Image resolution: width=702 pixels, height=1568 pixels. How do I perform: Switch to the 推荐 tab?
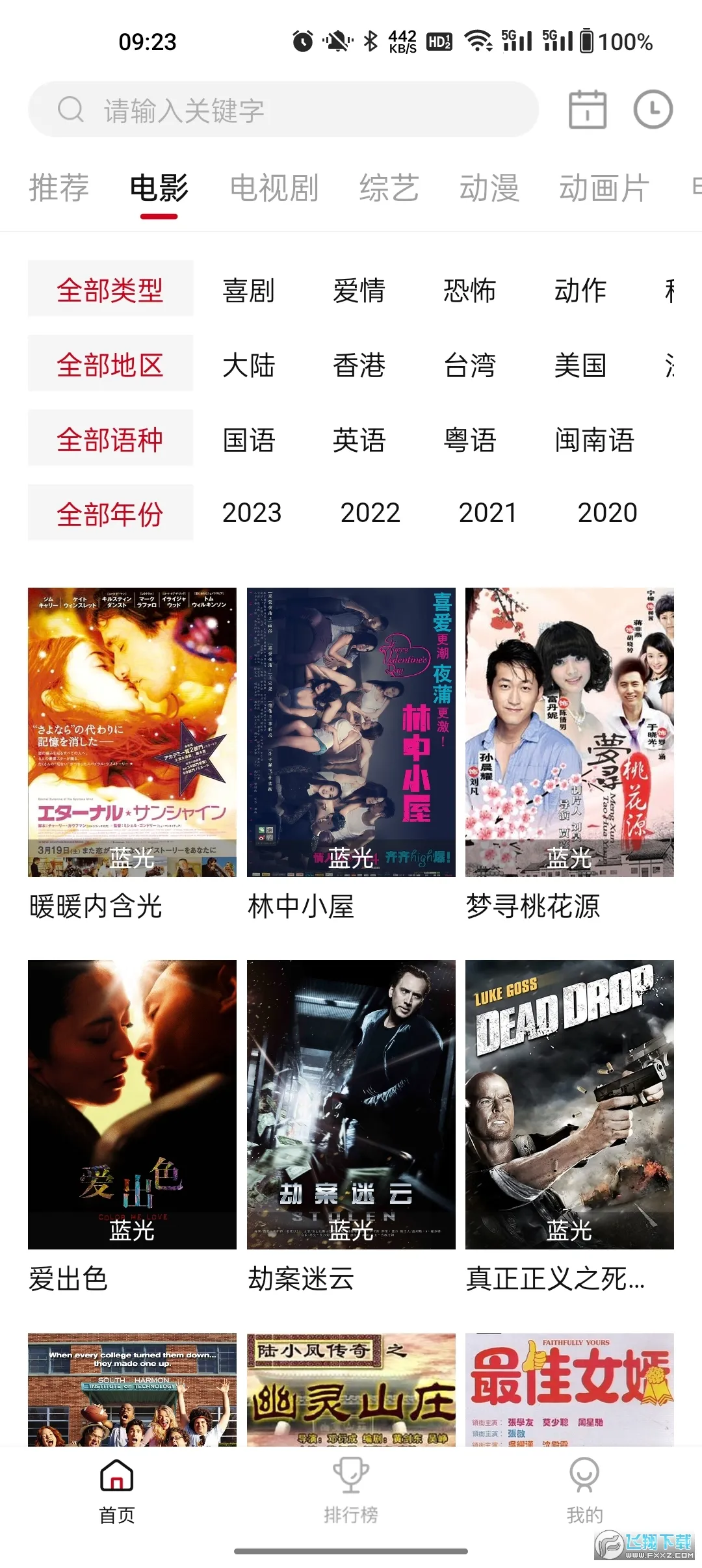click(59, 189)
